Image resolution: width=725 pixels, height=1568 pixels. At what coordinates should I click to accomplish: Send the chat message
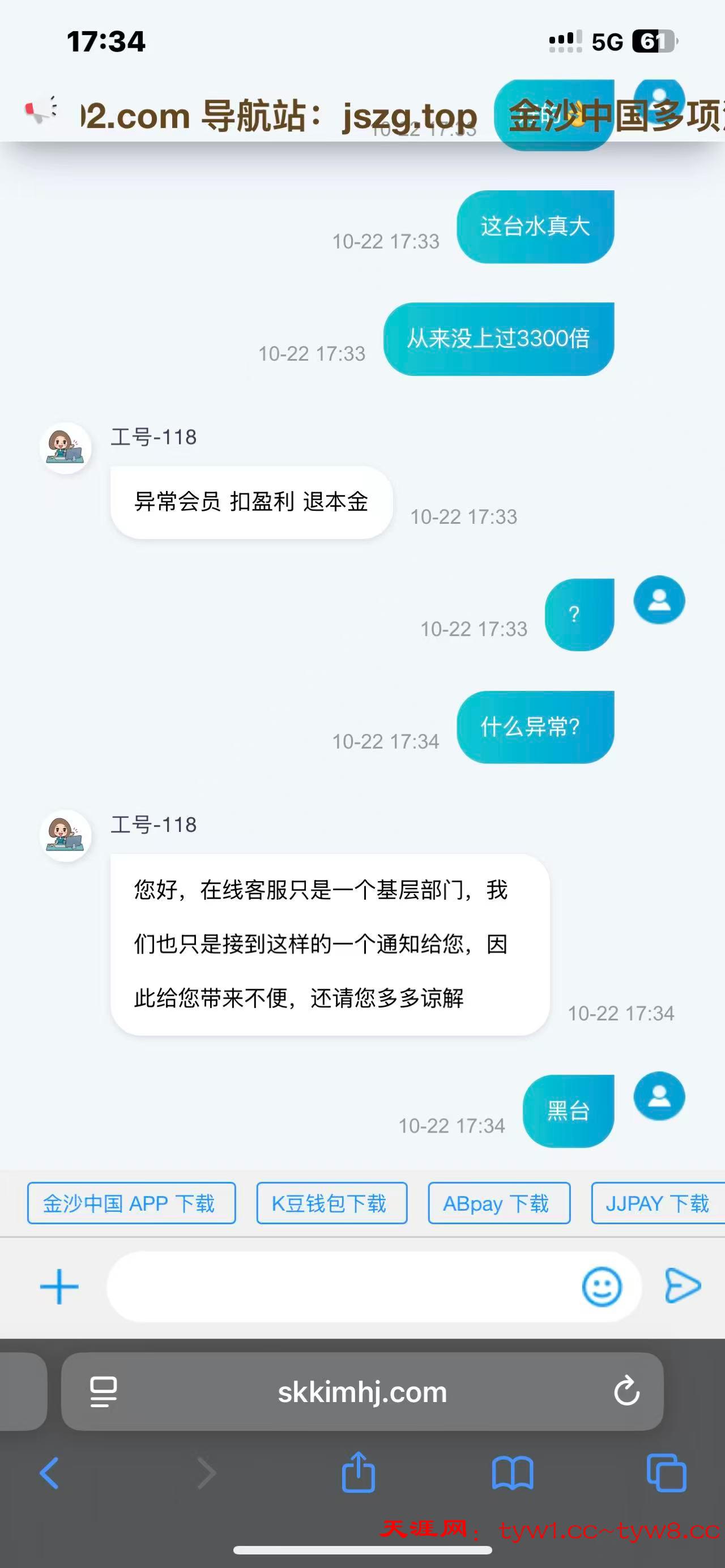[x=683, y=1286]
